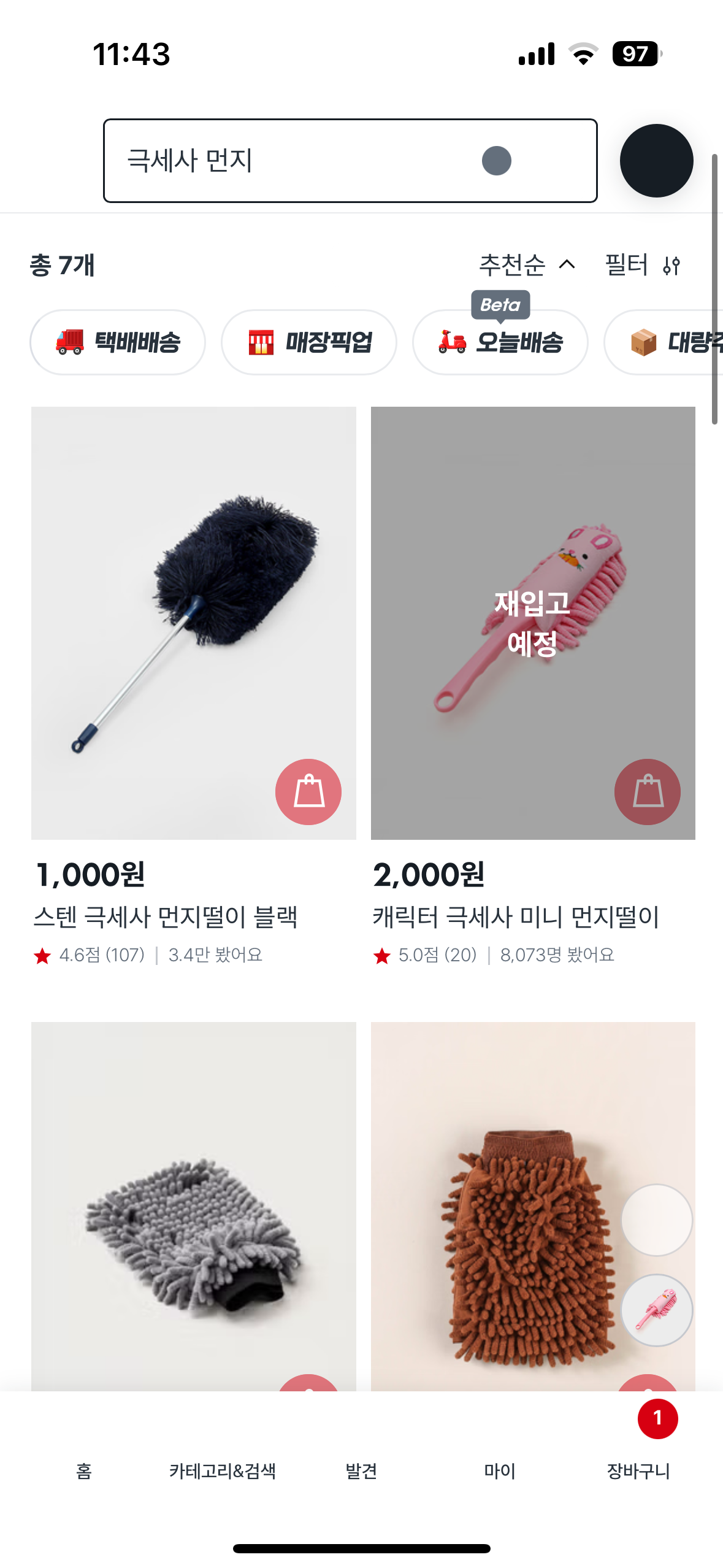Select the 오늘배송 chip

click(500, 342)
